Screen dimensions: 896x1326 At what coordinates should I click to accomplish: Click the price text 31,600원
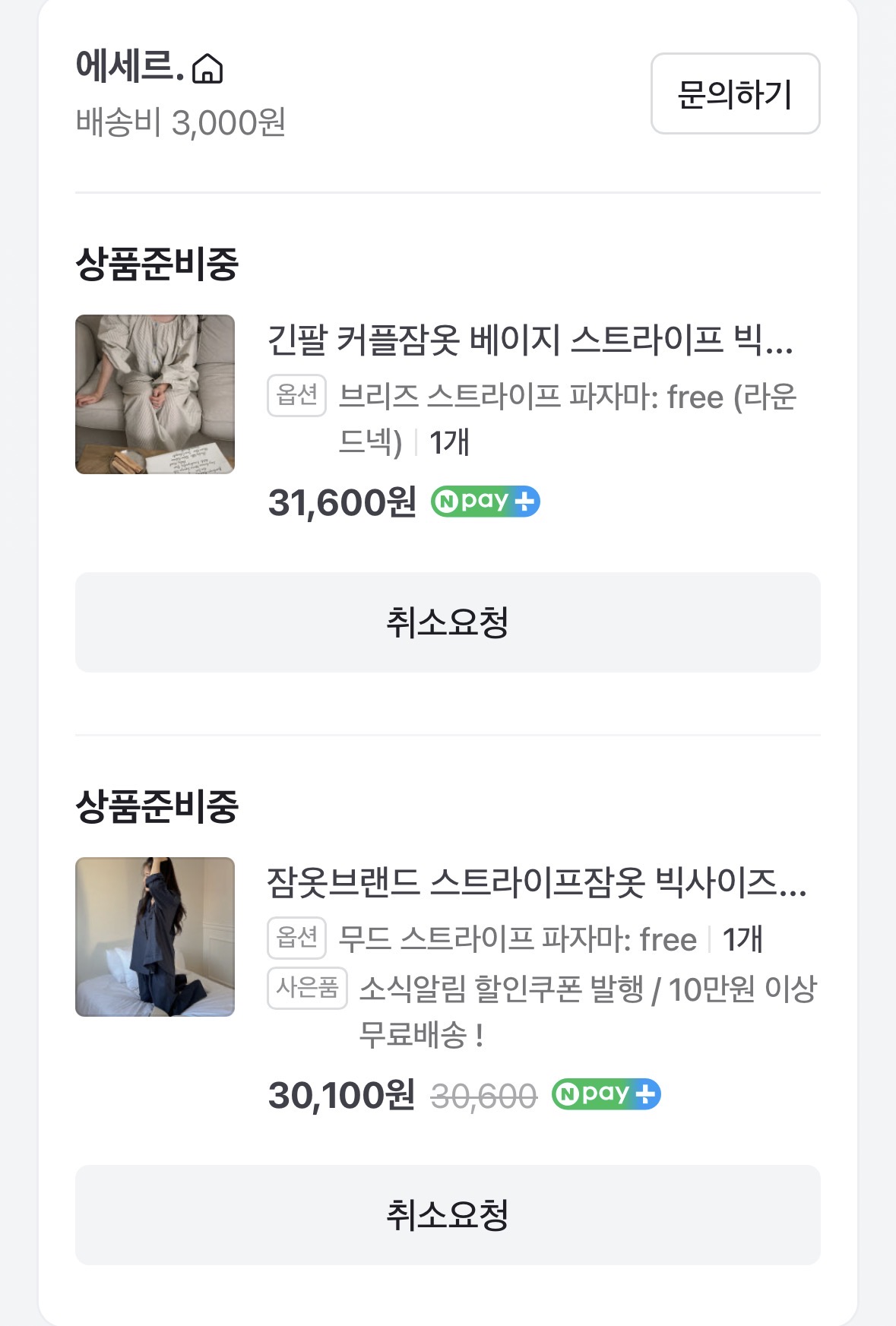pyautogui.click(x=341, y=501)
